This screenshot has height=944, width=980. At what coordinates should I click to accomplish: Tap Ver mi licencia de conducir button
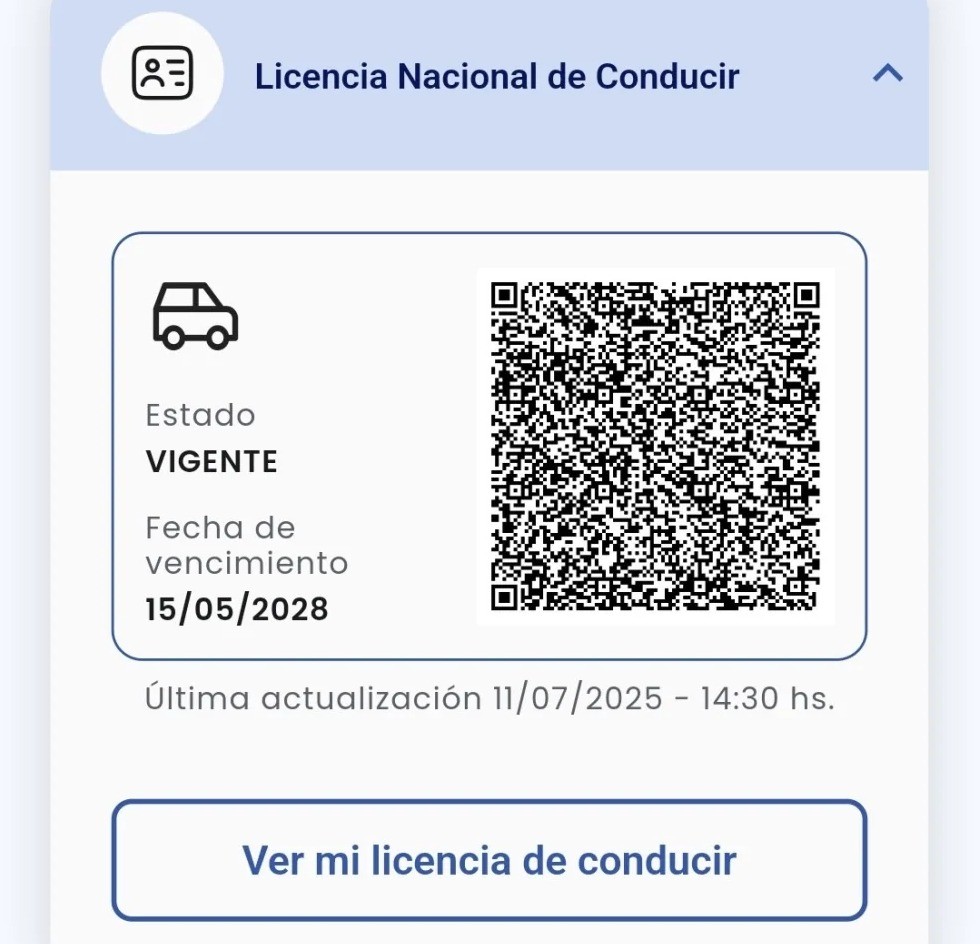489,860
